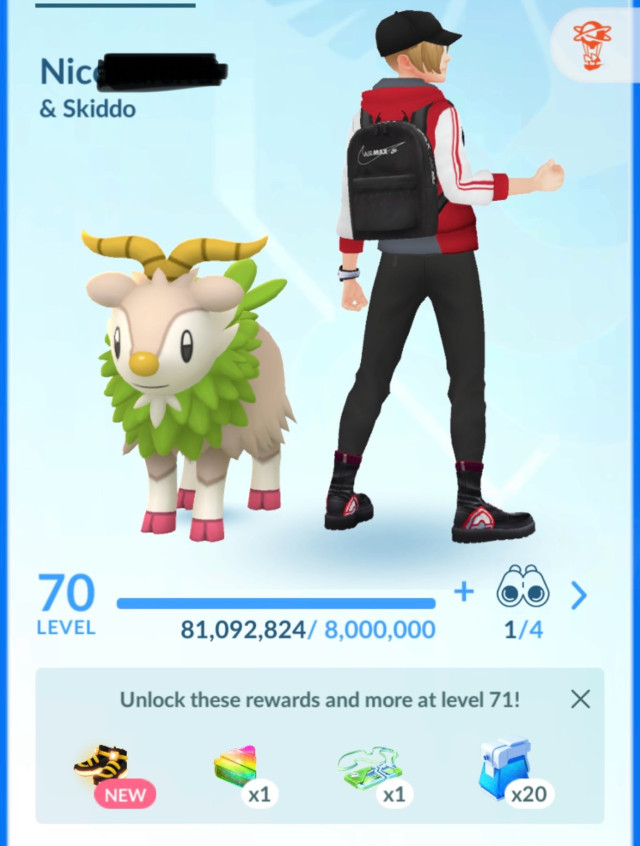The width and height of the screenshot is (640, 846).
Task: View the NEW sneakers reward item
Action: tap(101, 768)
